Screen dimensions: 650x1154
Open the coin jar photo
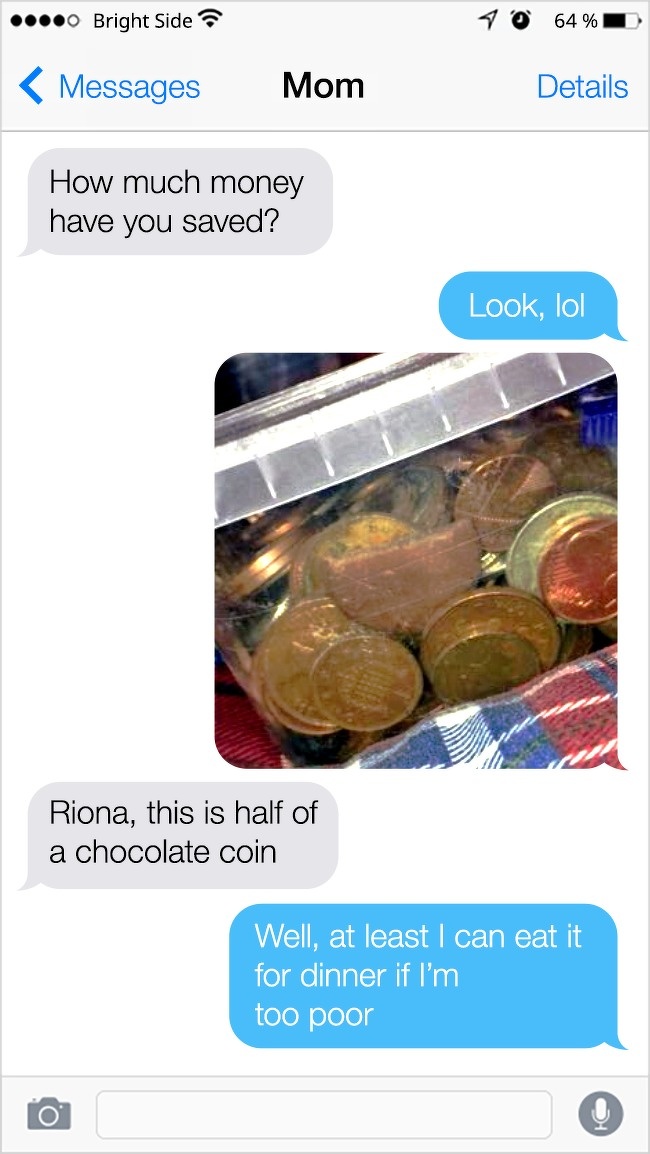click(x=416, y=560)
